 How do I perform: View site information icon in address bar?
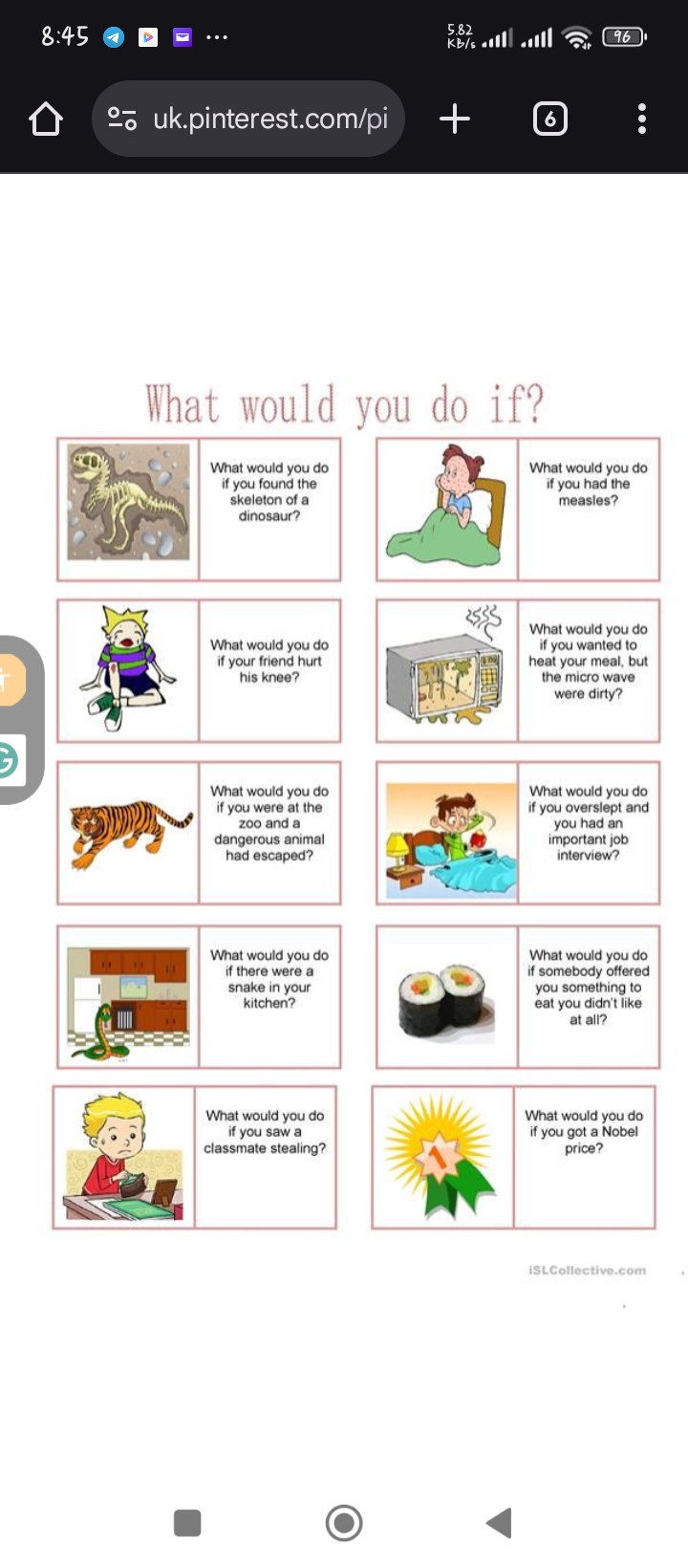[x=122, y=120]
